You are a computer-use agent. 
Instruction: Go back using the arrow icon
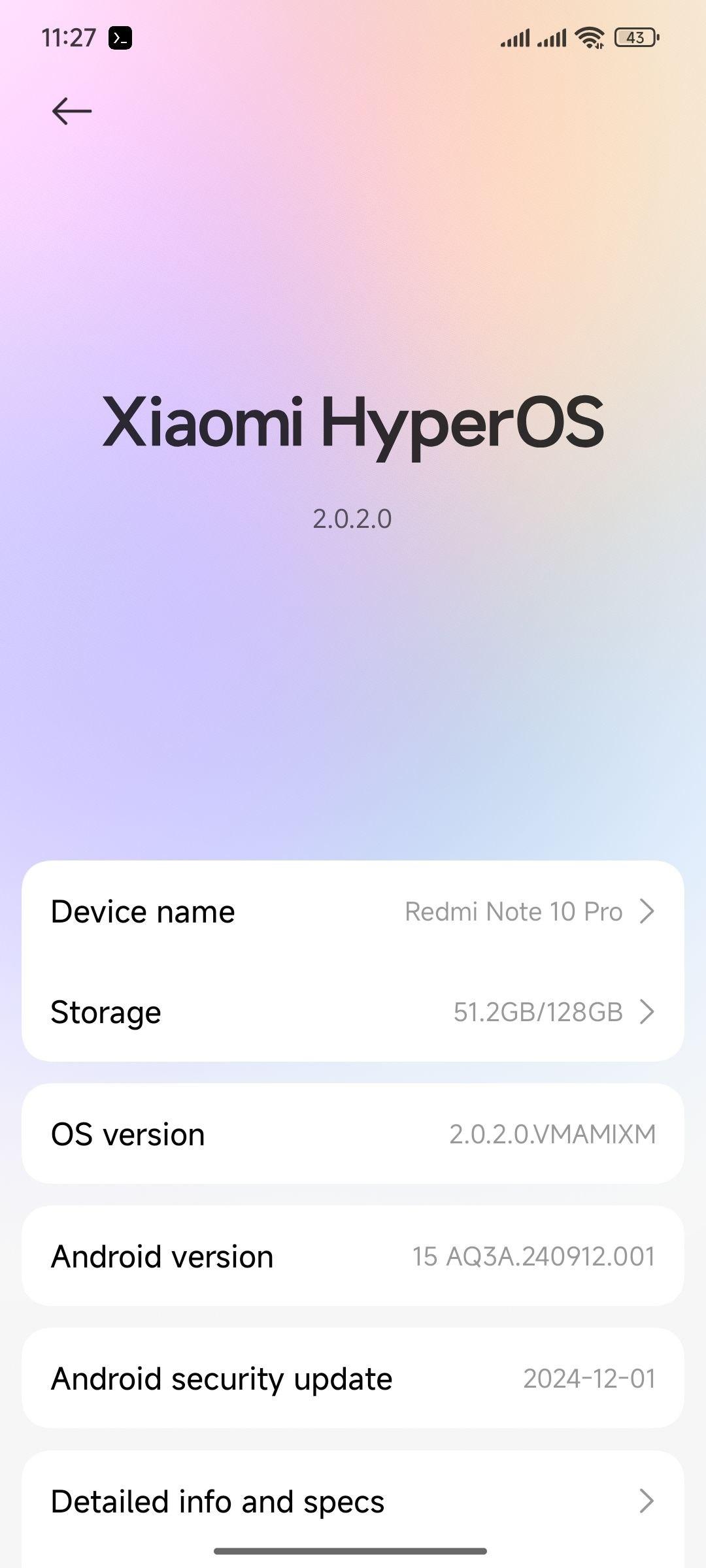click(x=71, y=111)
